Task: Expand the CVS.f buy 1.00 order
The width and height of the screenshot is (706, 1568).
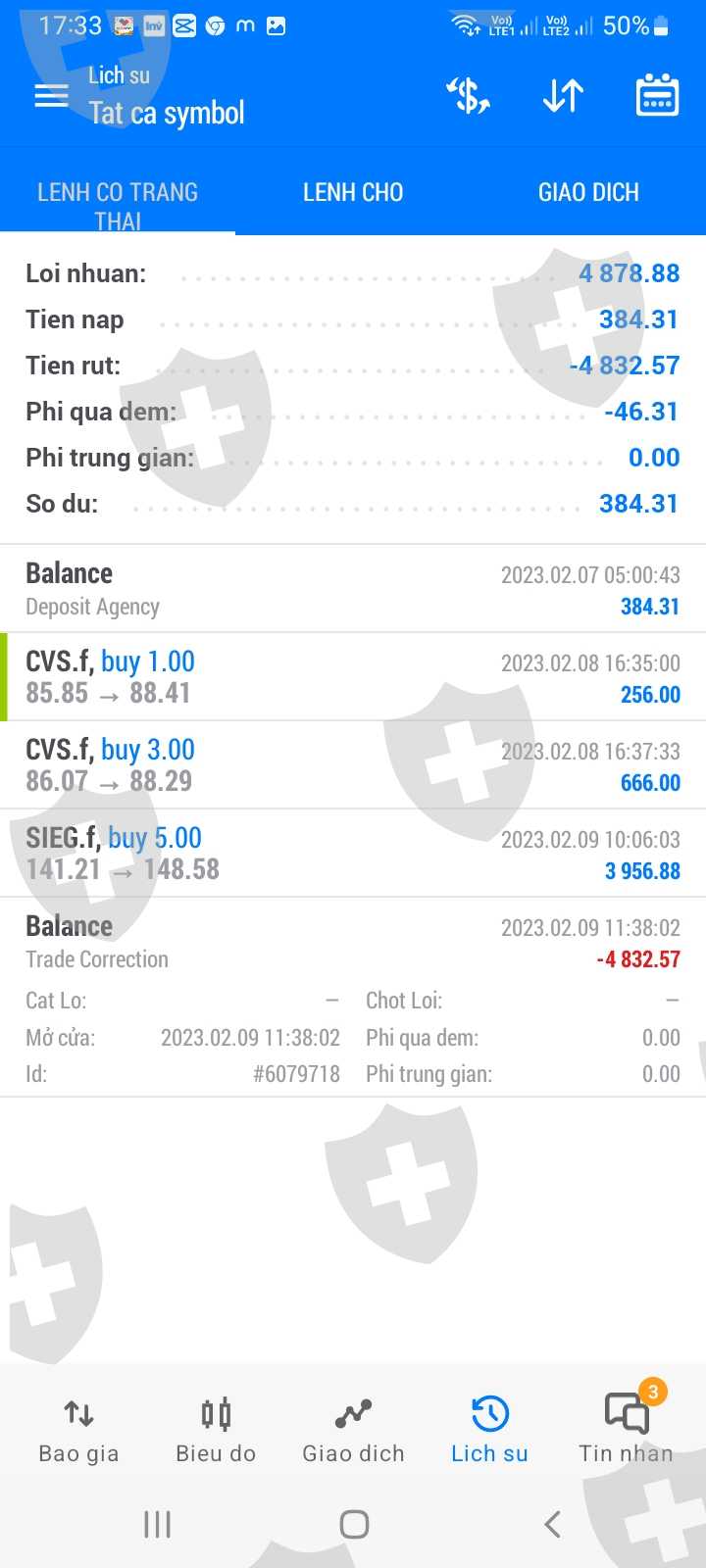Action: pyautogui.click(x=353, y=677)
